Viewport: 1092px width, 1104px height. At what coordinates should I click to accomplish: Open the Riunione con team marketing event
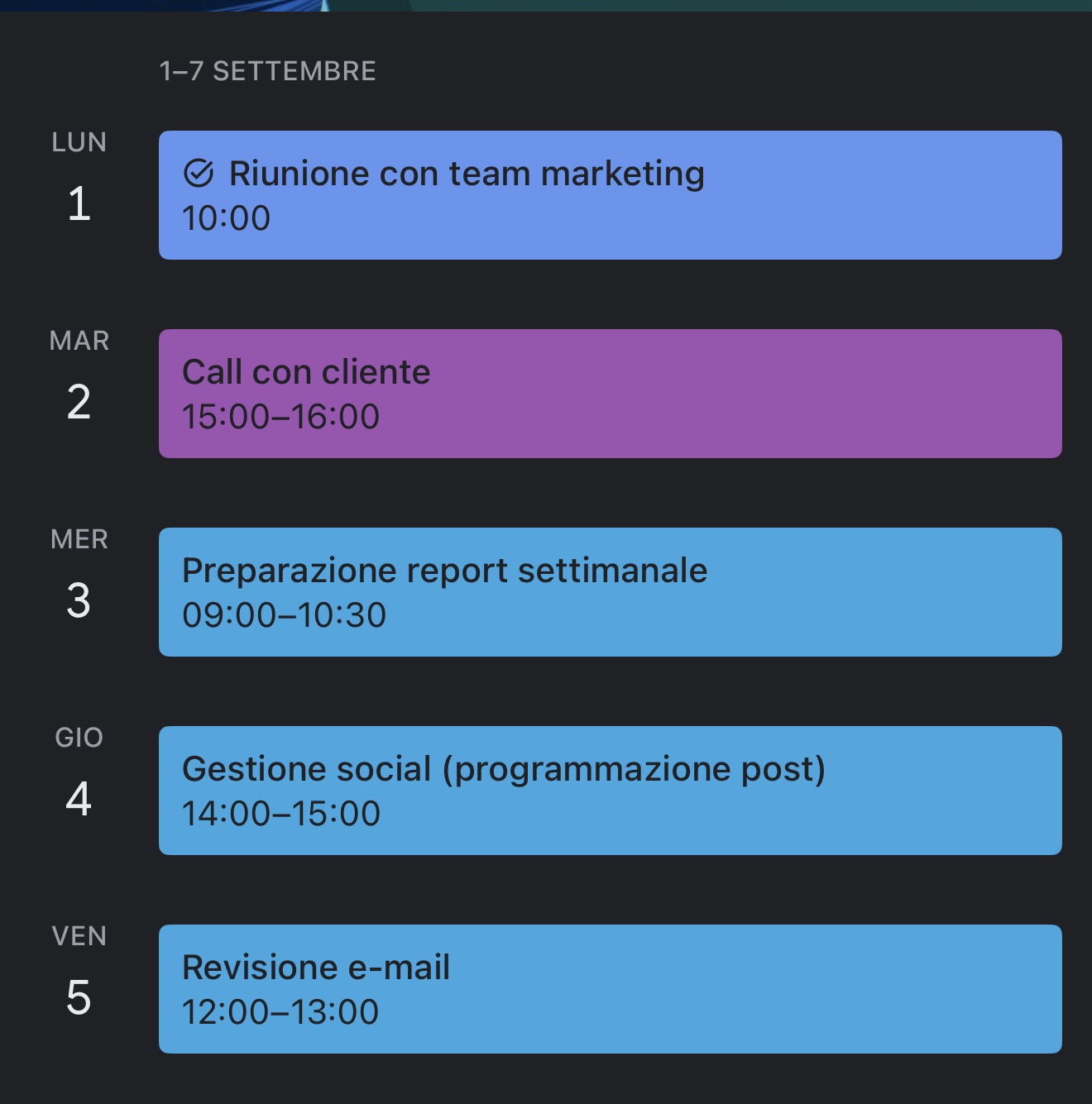(x=610, y=195)
